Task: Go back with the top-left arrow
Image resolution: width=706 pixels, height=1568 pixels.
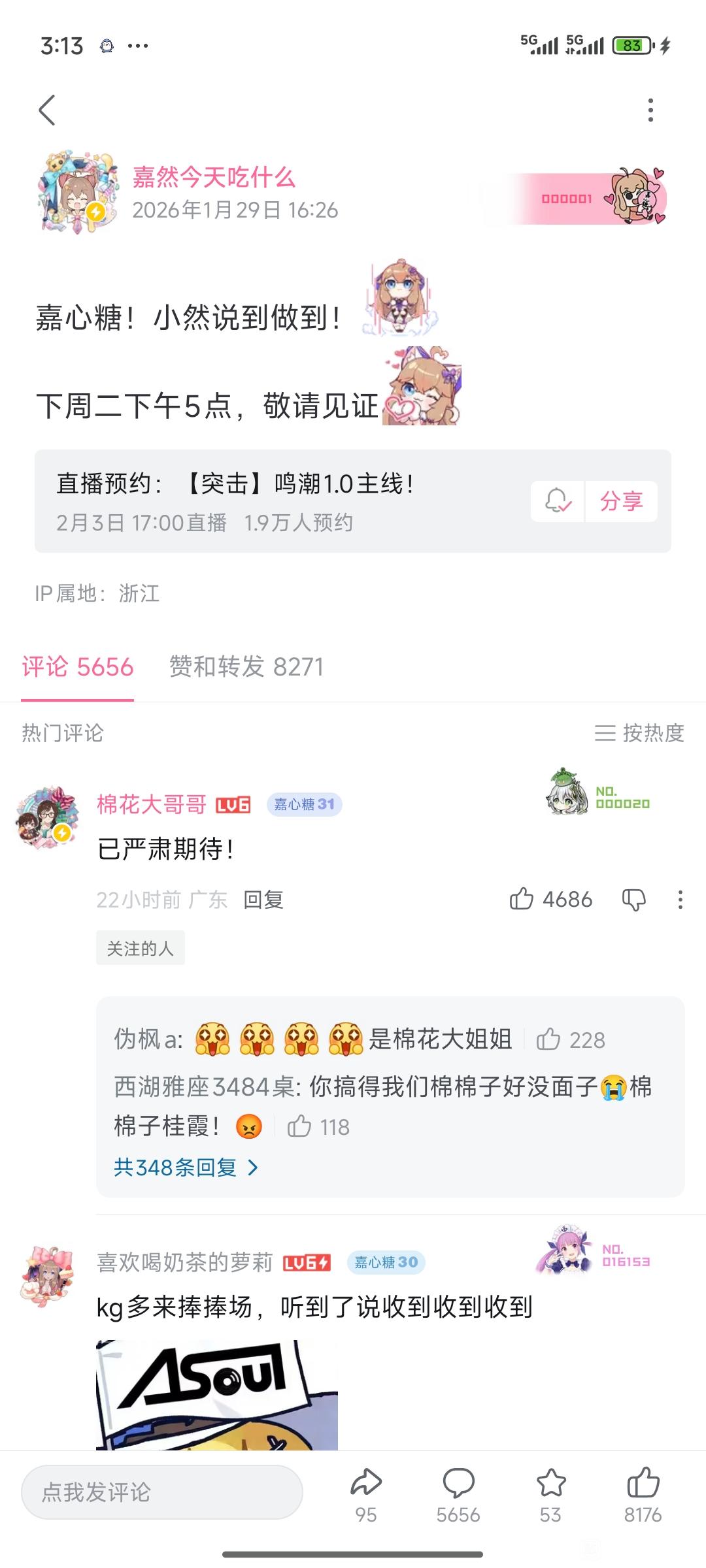Action: (x=47, y=110)
